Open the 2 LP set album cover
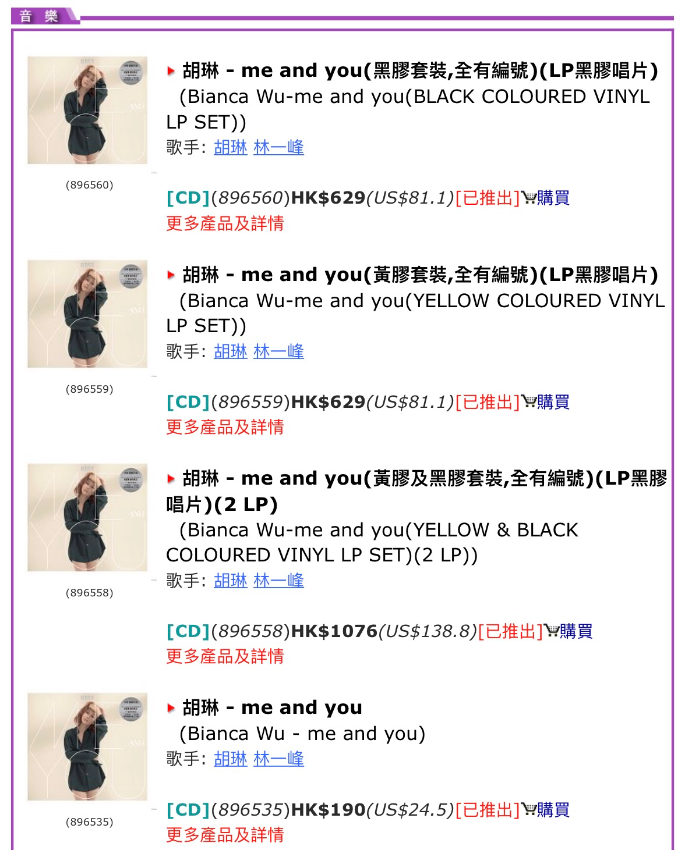The width and height of the screenshot is (685, 850). point(87,518)
